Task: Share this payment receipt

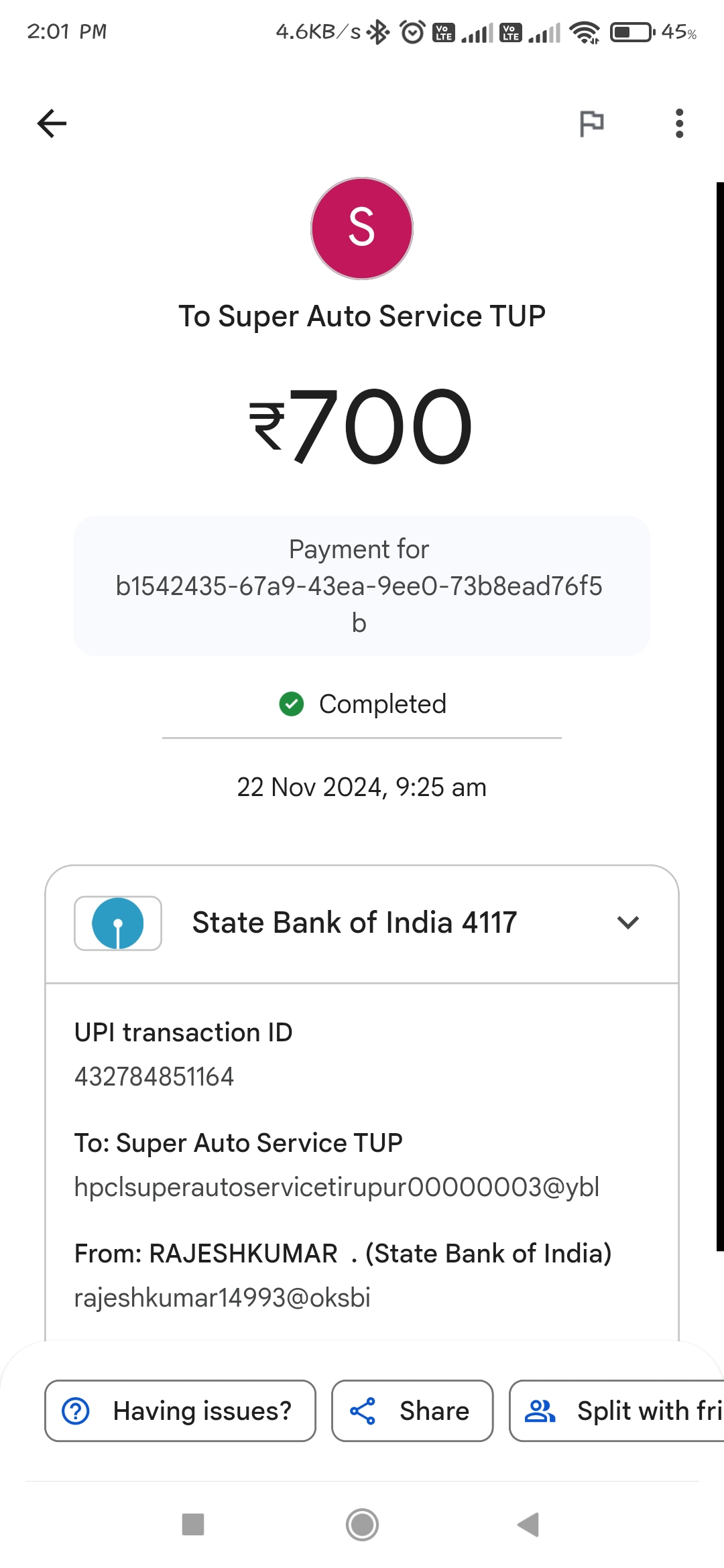Action: 412,1411
